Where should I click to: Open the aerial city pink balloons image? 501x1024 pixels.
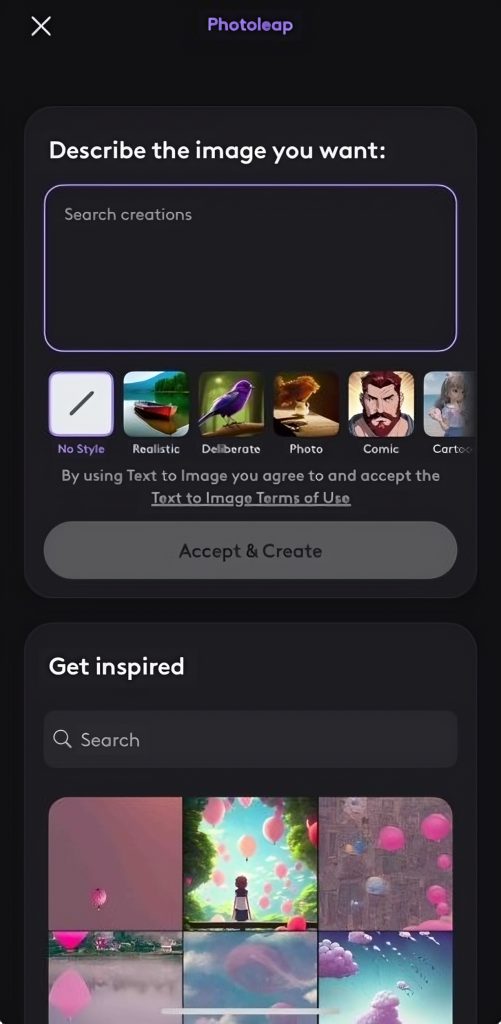386,863
